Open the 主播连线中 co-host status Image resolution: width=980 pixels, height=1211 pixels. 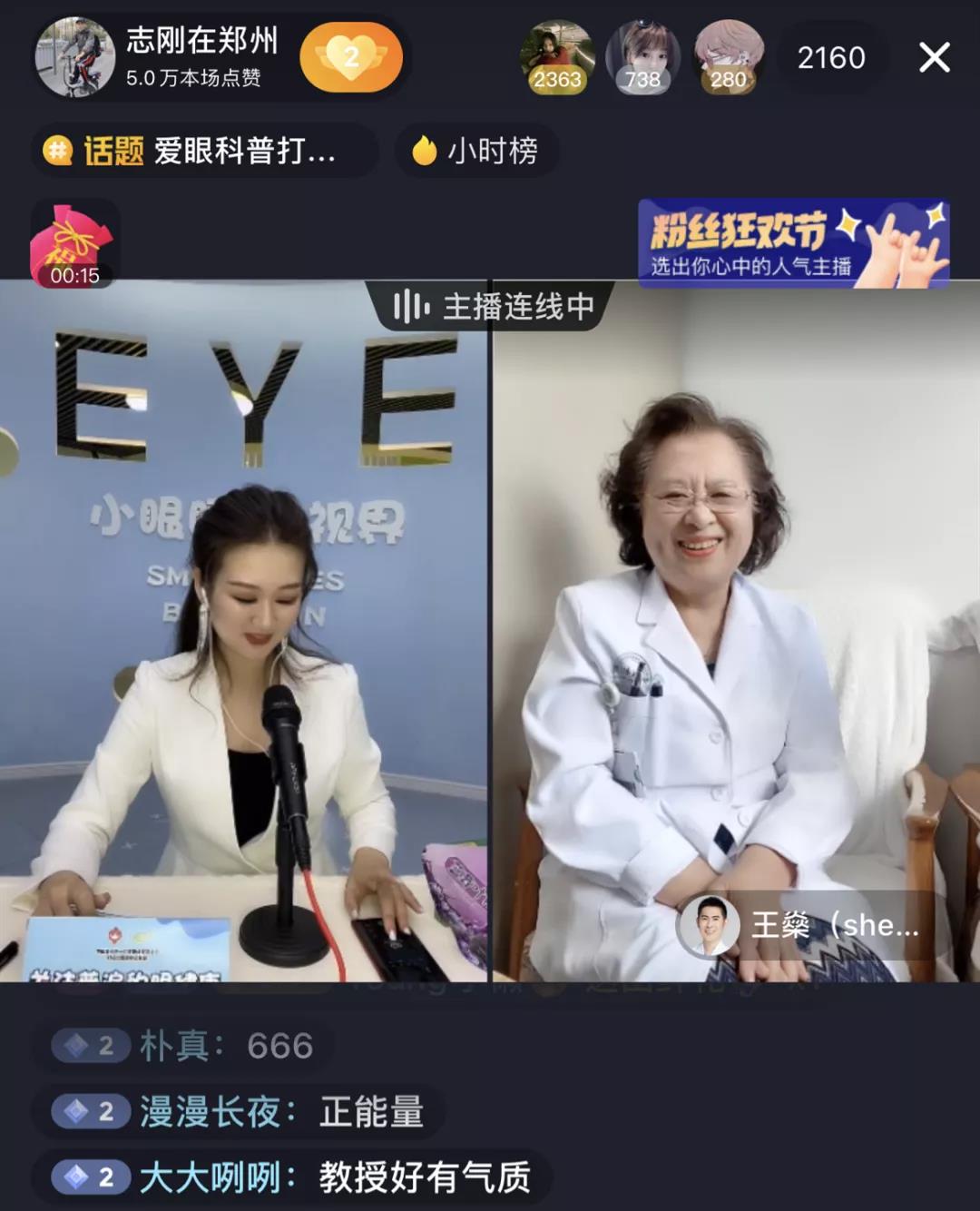493,307
